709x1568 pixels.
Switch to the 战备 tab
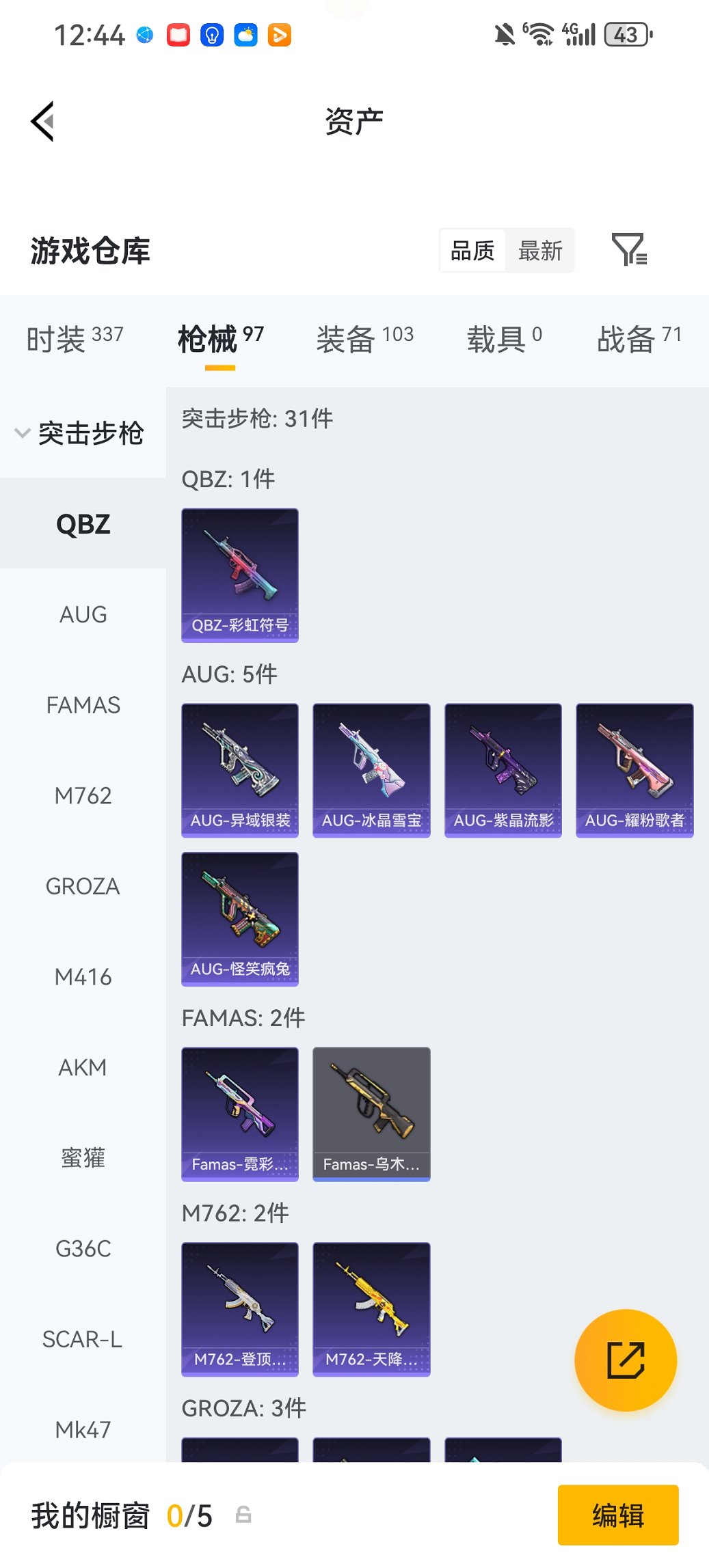(x=639, y=338)
